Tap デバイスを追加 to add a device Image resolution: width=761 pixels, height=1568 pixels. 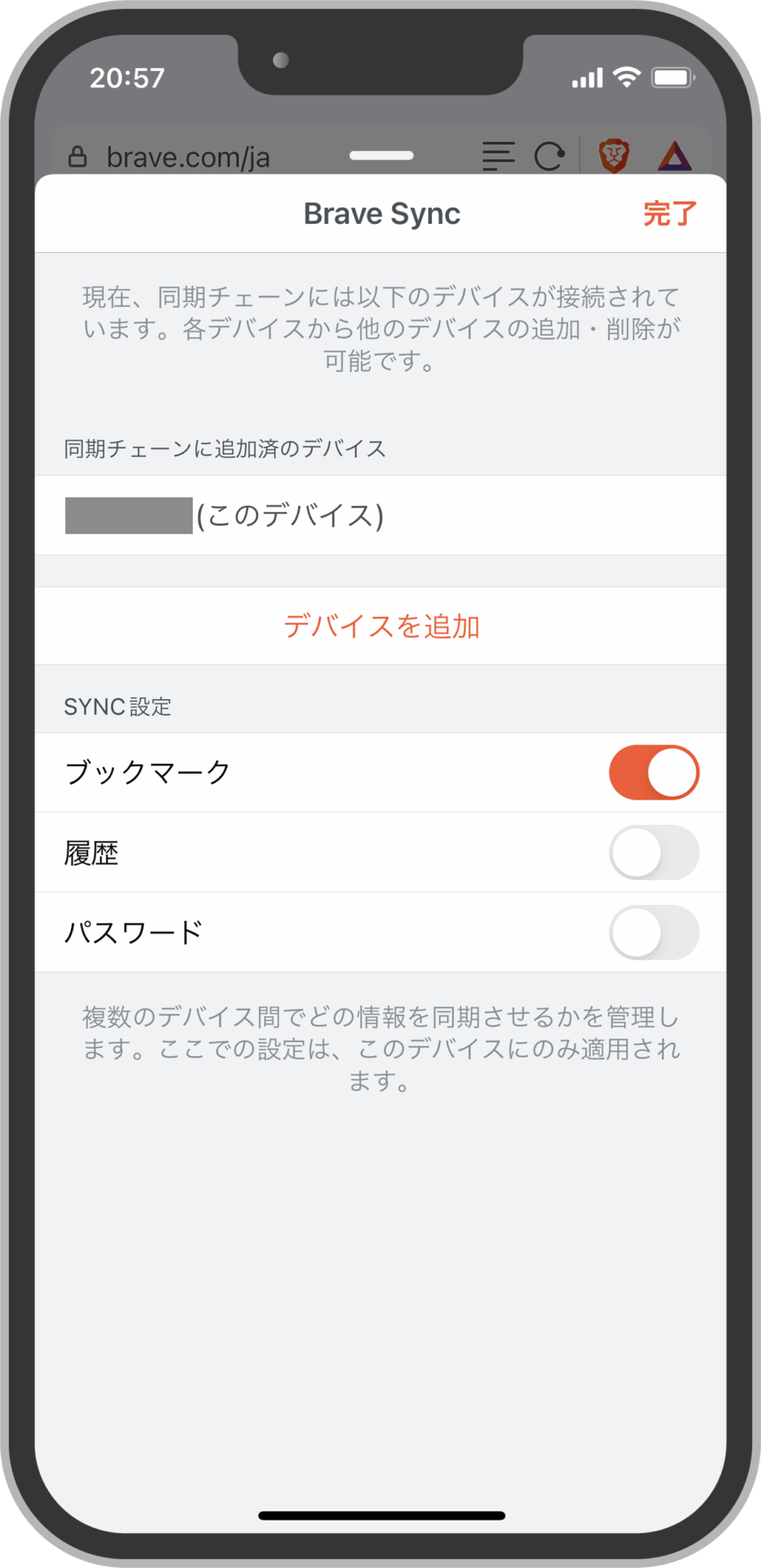(380, 626)
